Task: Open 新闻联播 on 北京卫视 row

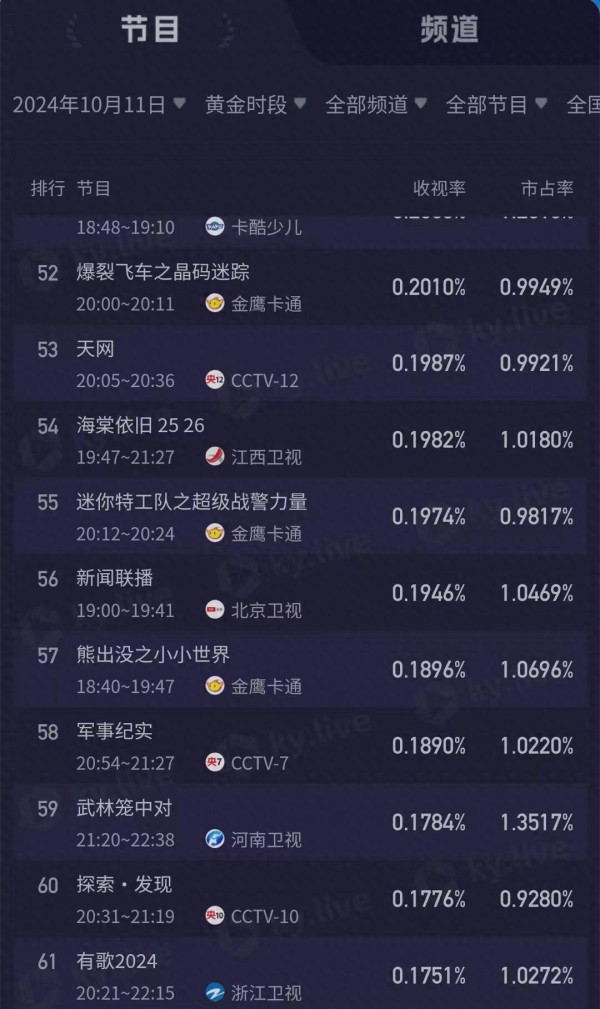Action: pyautogui.click(x=300, y=593)
